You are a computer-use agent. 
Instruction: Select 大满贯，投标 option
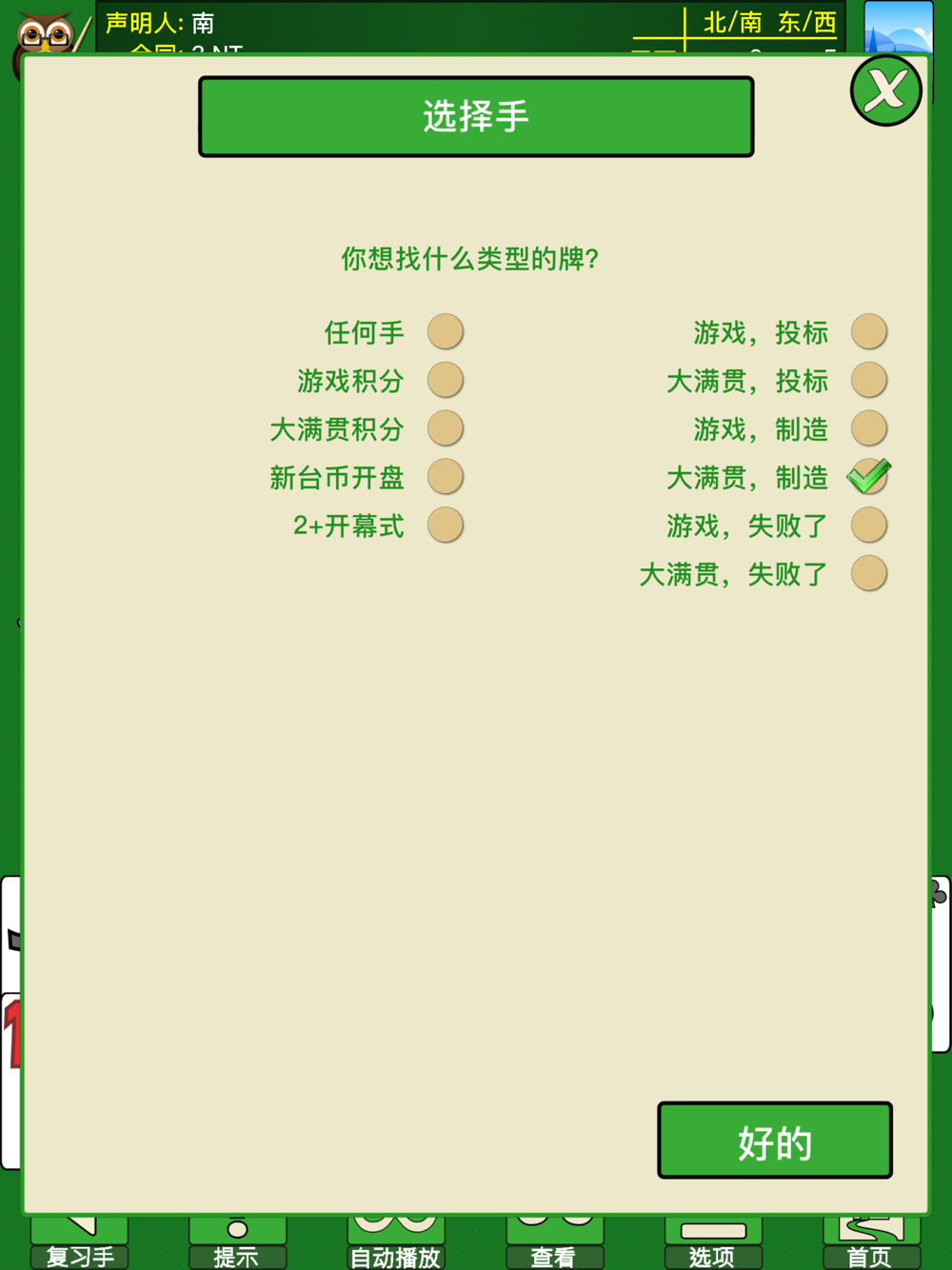pyautogui.click(x=868, y=381)
